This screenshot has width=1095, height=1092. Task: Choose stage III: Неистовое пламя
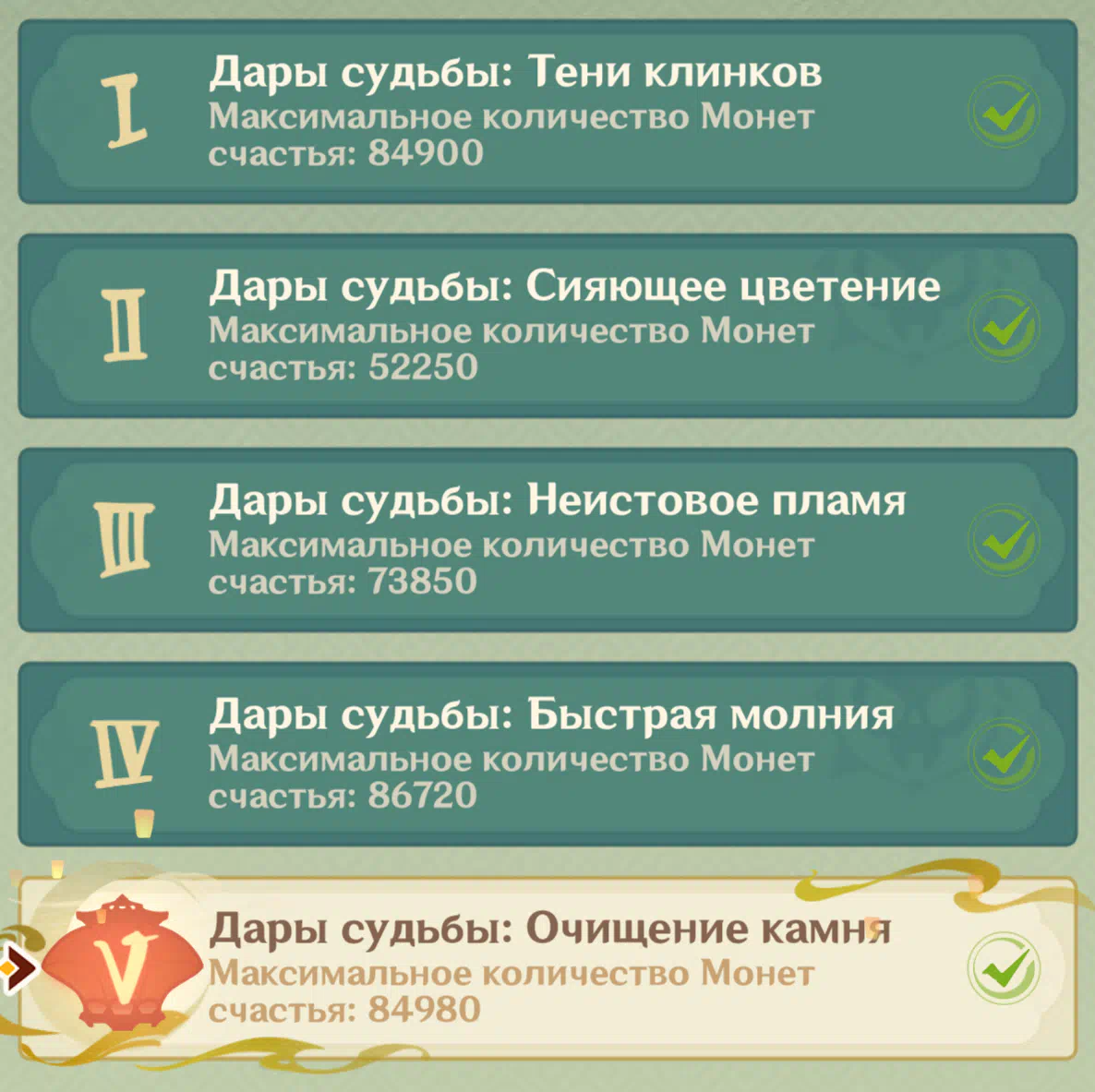[x=547, y=540]
